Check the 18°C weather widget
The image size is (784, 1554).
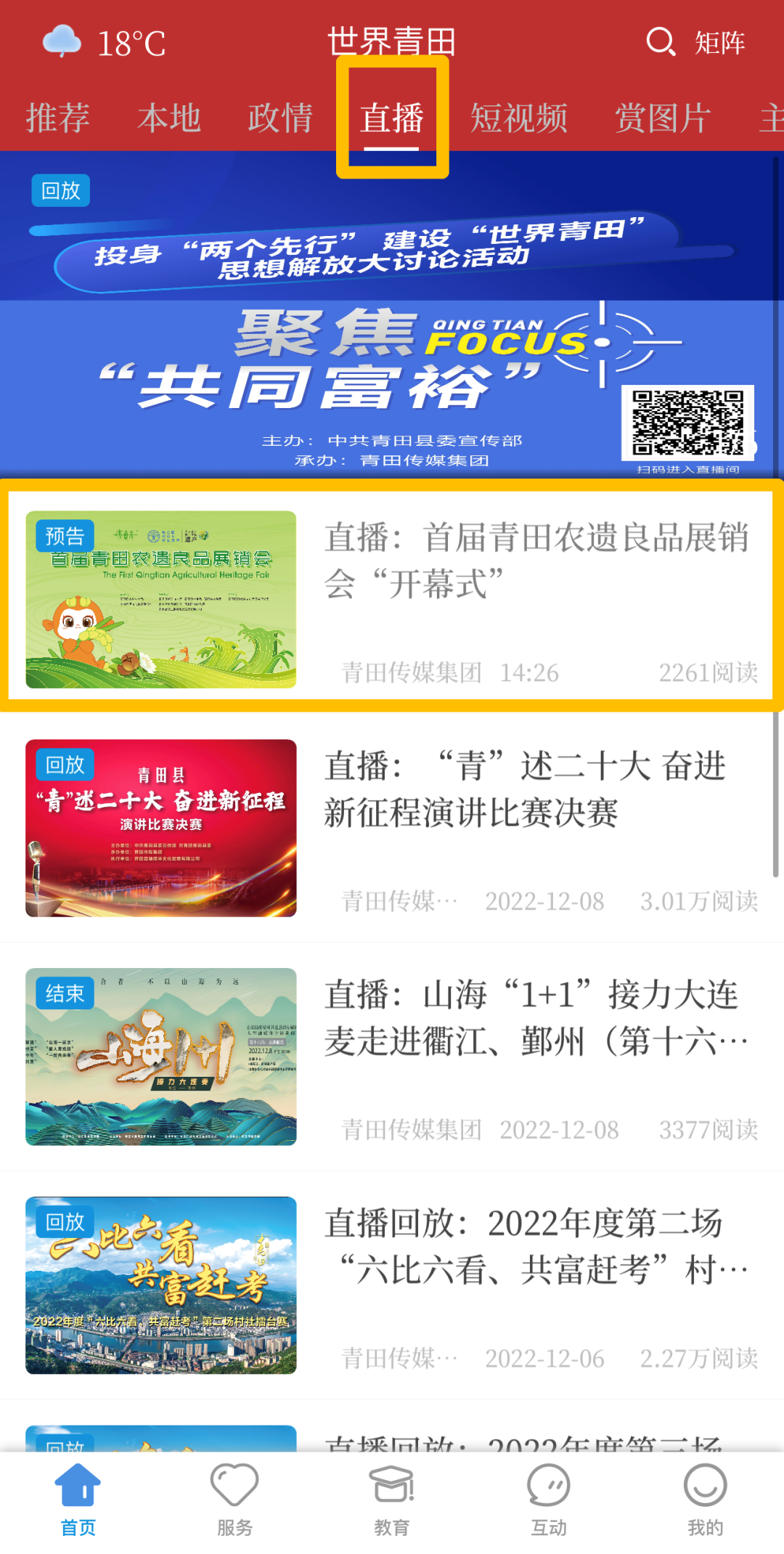104,43
